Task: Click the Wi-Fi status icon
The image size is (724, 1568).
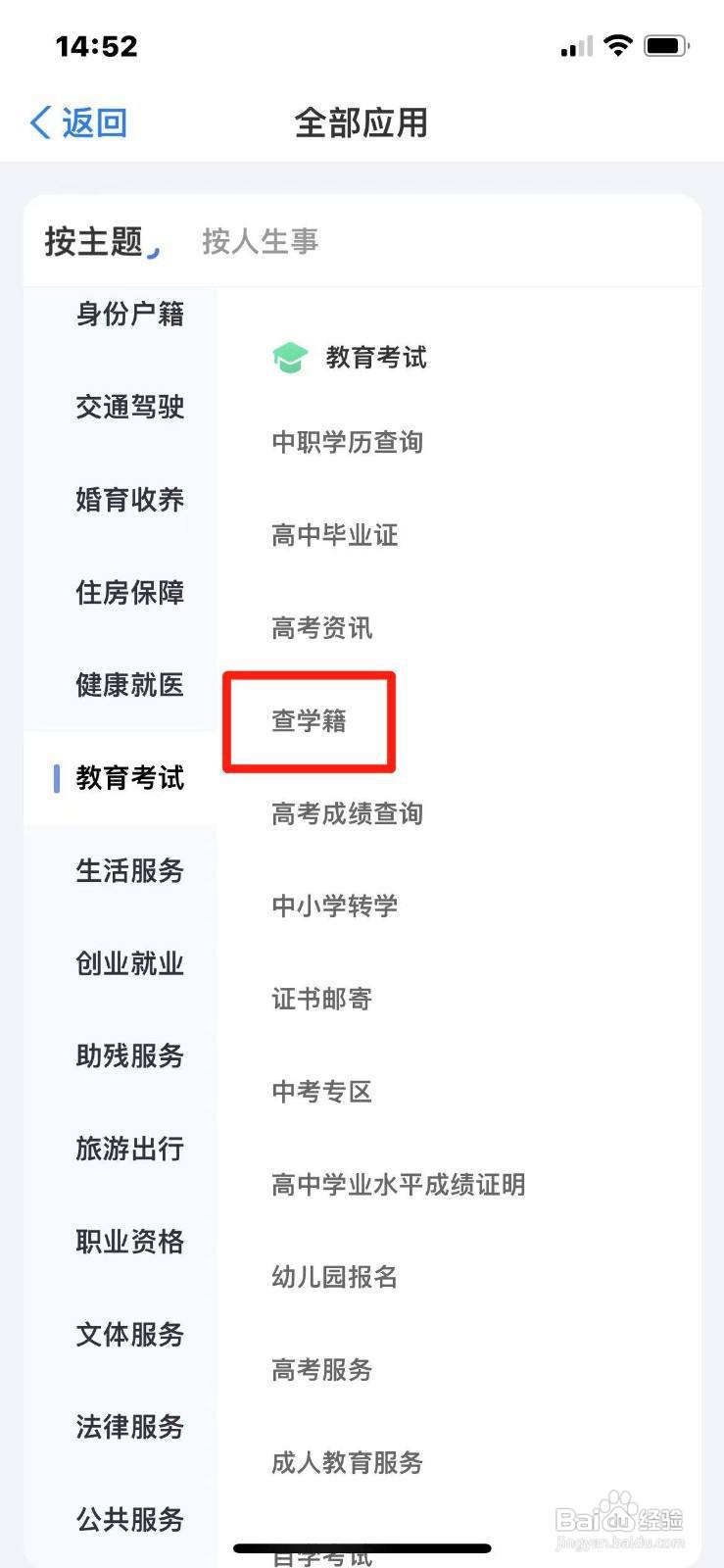Action: click(x=618, y=44)
